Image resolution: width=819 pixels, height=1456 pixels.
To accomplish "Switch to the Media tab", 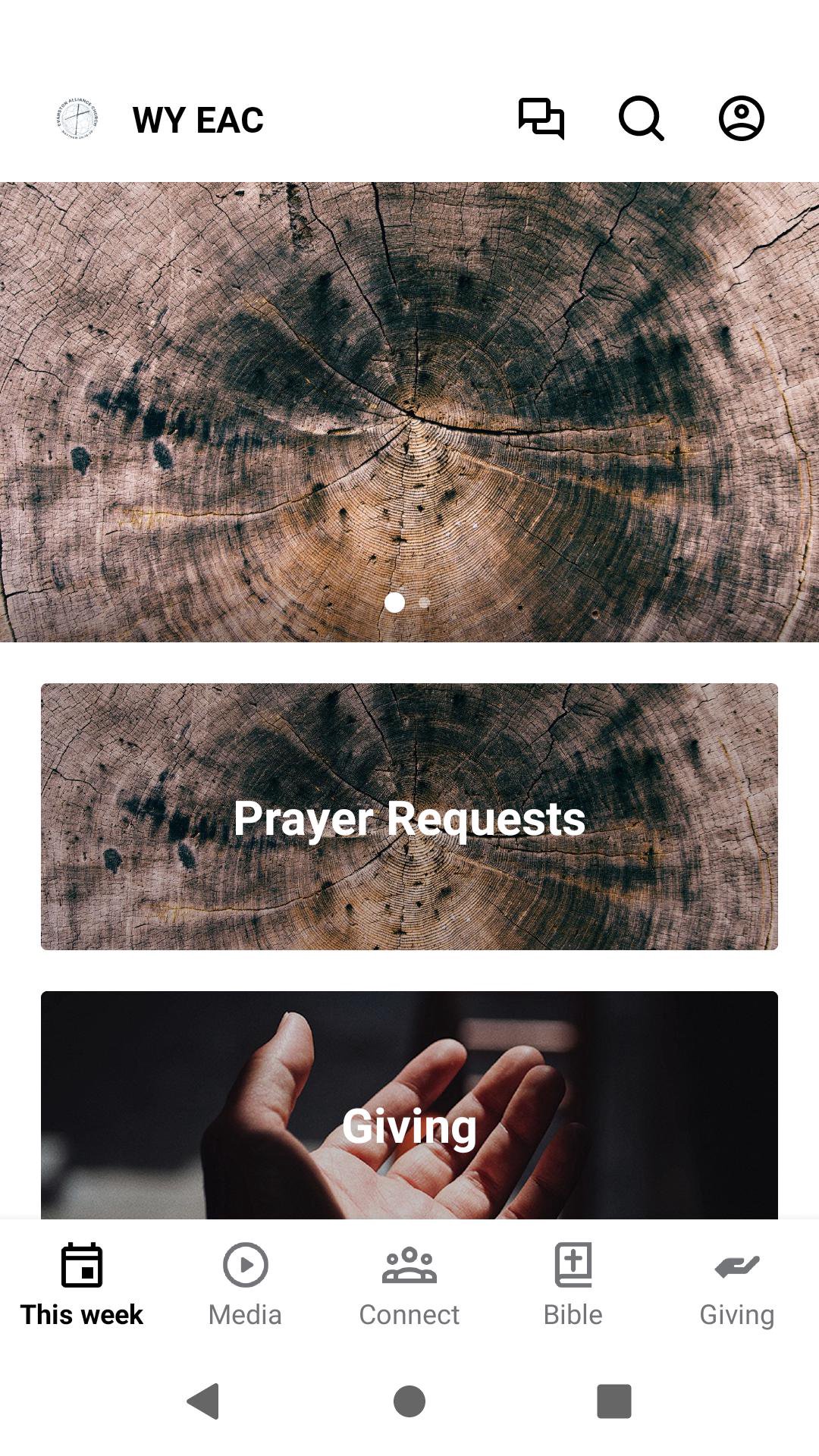I will click(245, 1285).
